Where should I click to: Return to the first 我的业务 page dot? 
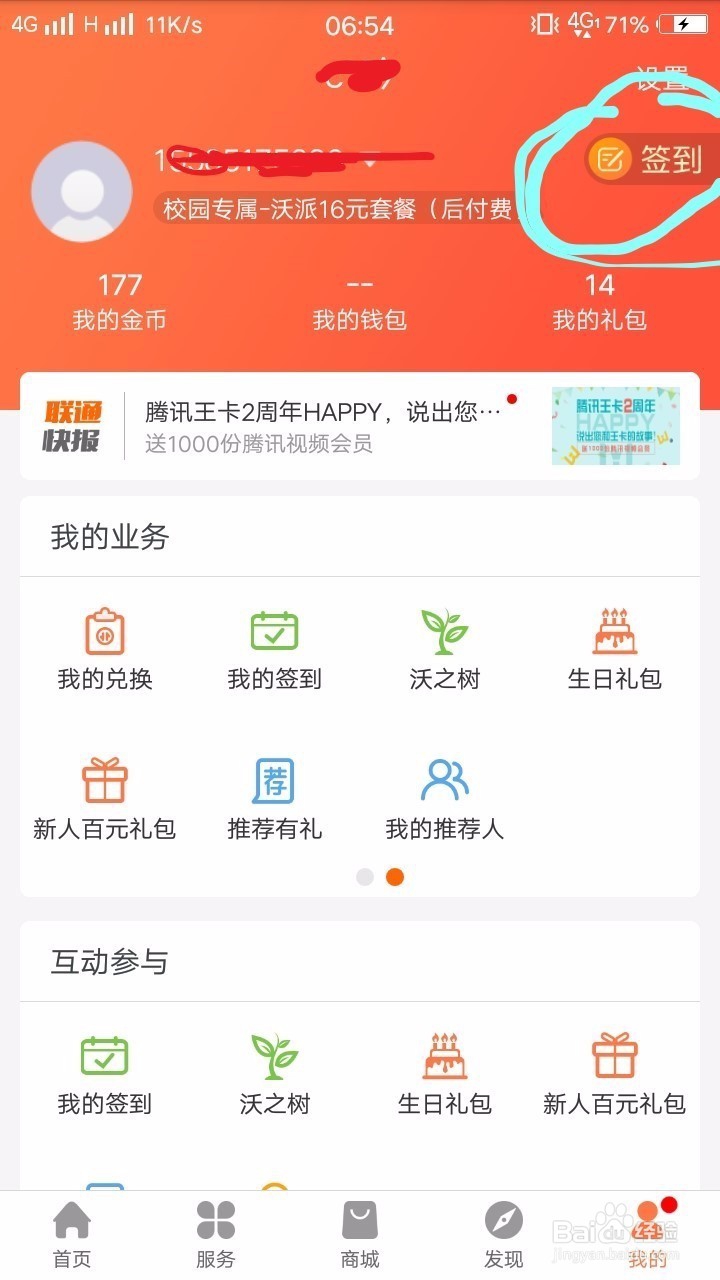(363, 877)
